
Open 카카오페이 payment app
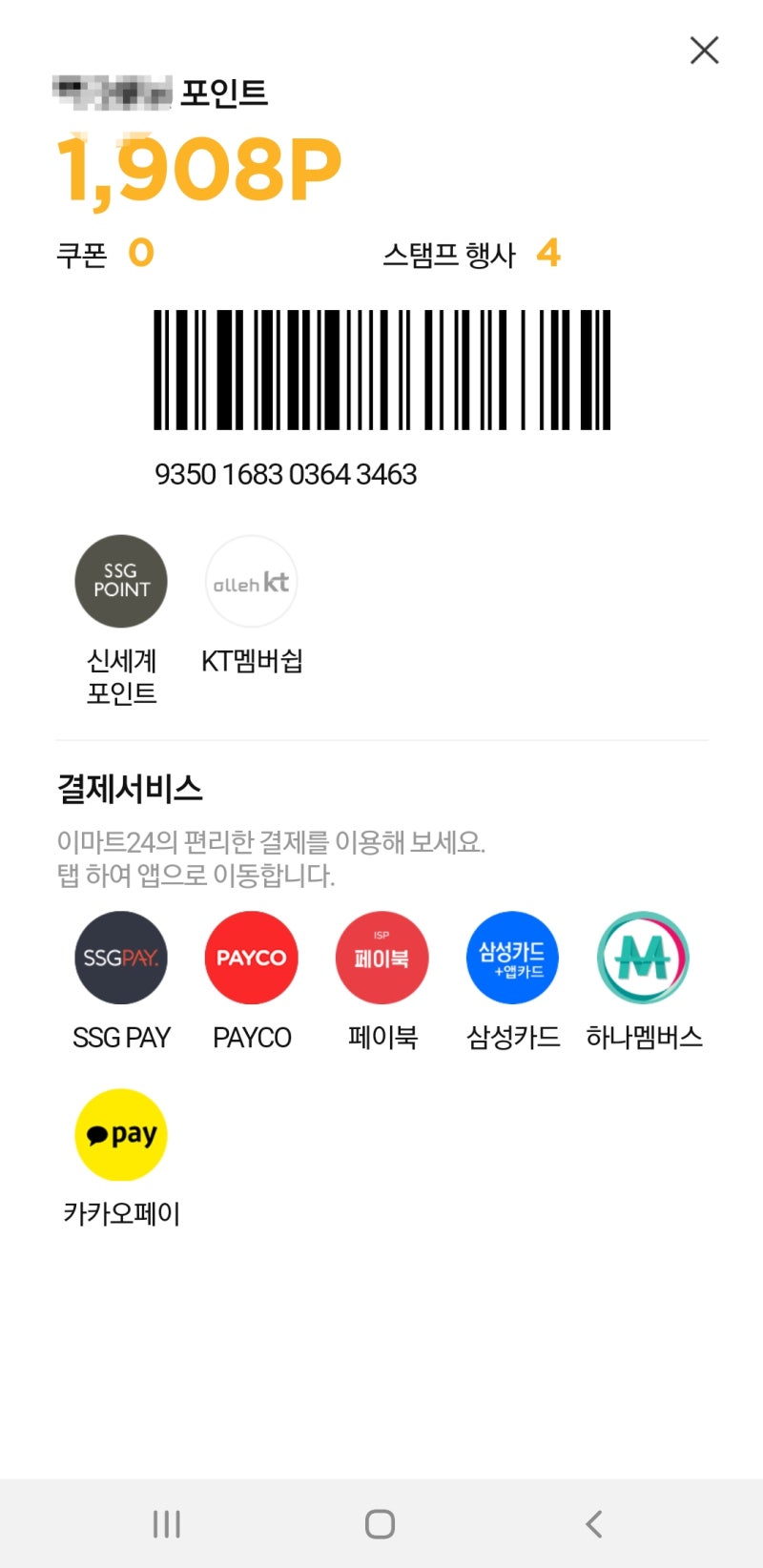tap(120, 1133)
